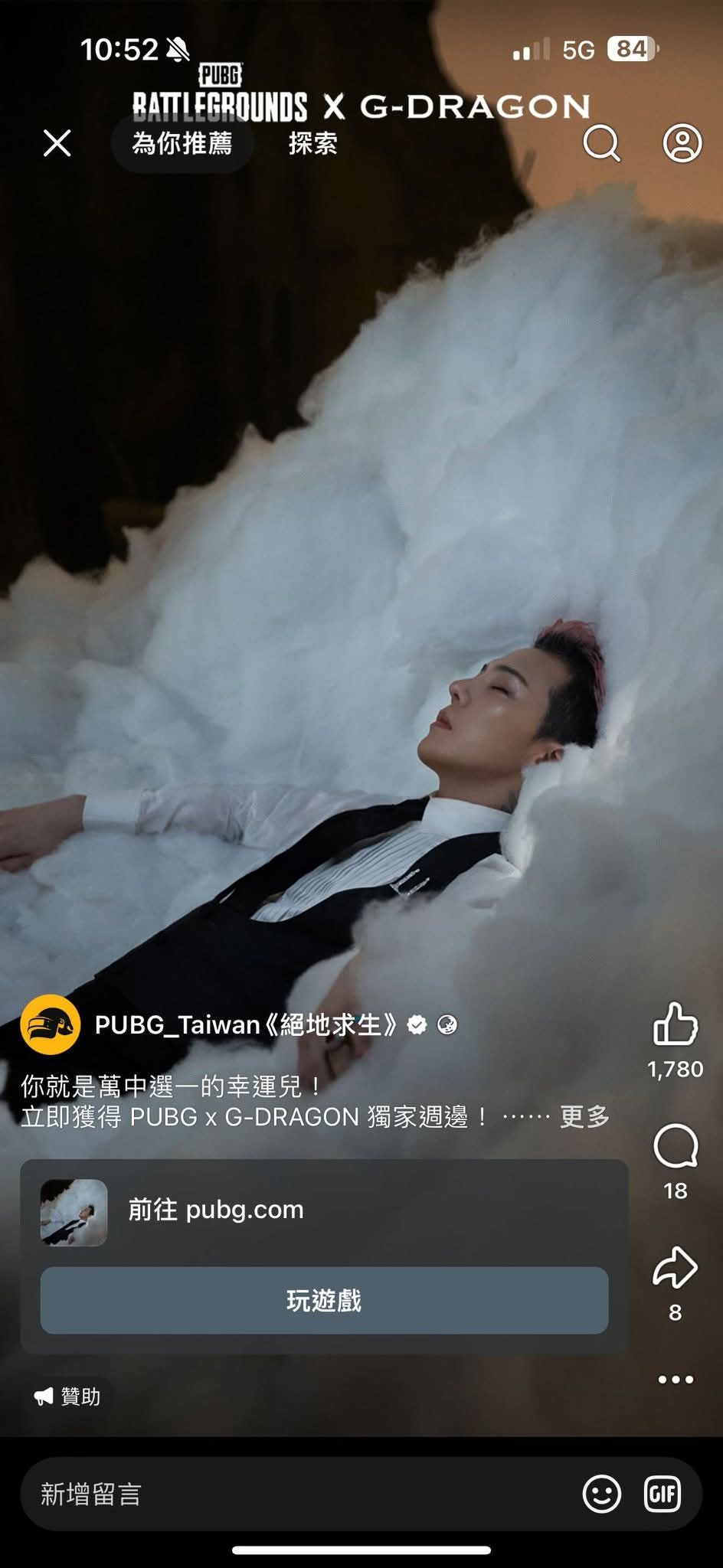The height and width of the screenshot is (1568, 723).
Task: Open the GIF picker
Action: (662, 1494)
